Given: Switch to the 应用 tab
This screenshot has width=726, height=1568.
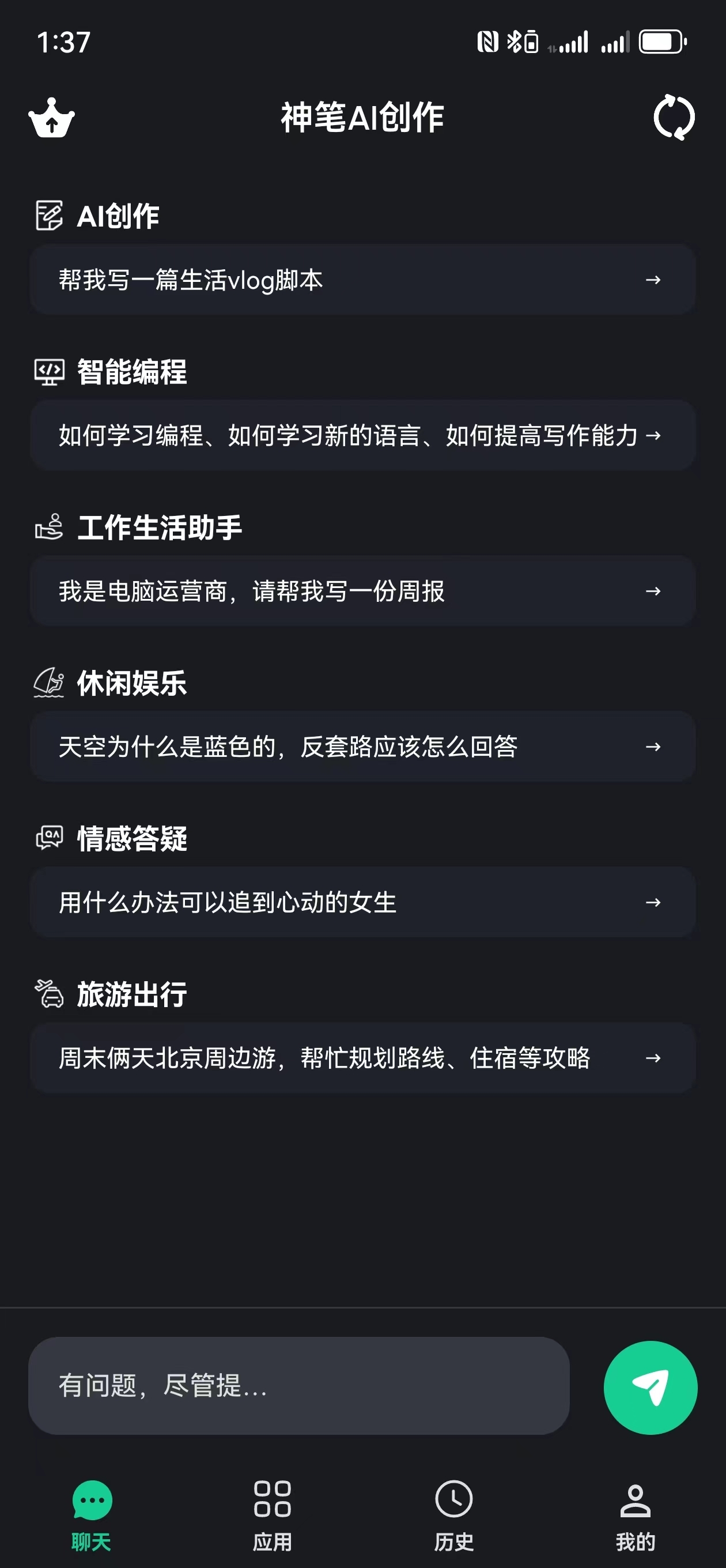Looking at the screenshot, I should 272,1516.
